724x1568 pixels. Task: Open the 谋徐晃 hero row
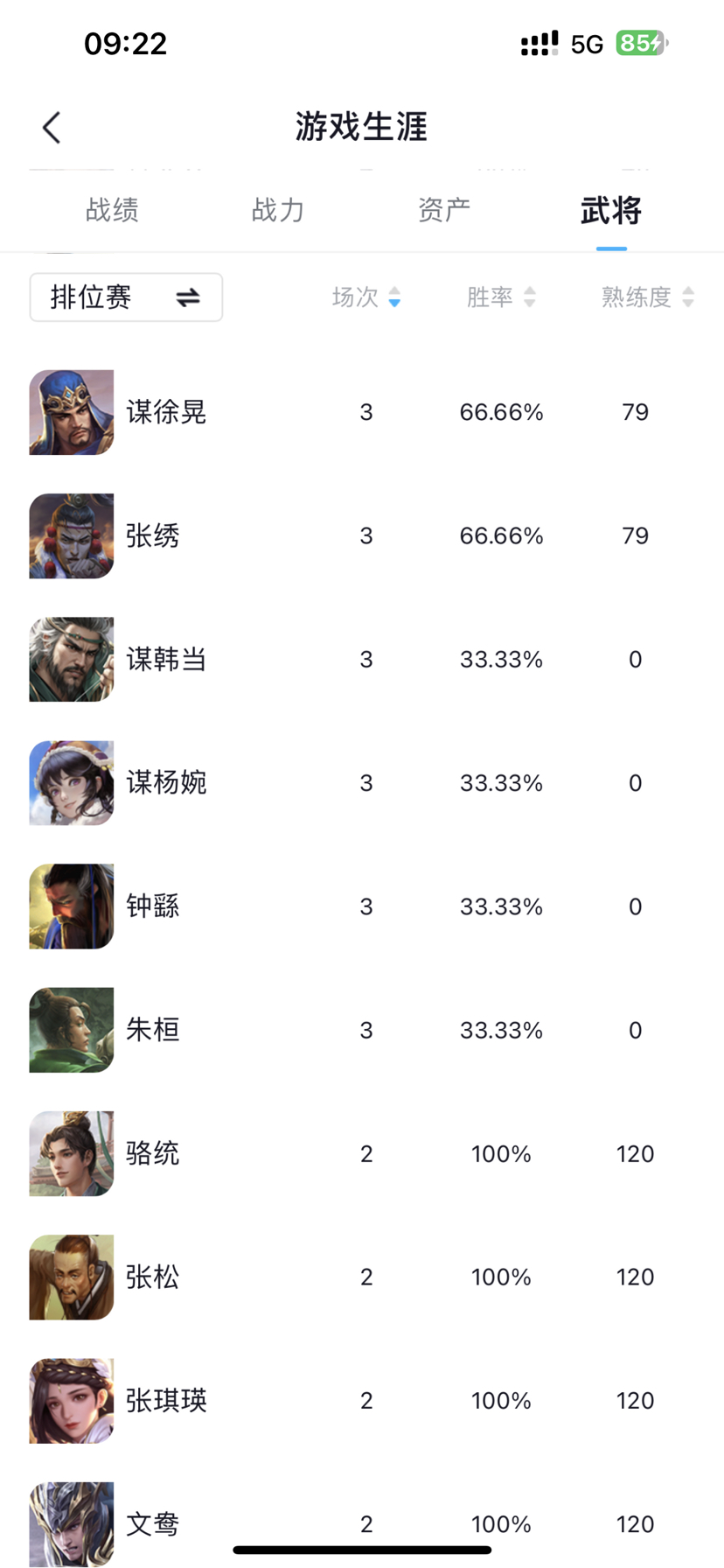click(166, 412)
